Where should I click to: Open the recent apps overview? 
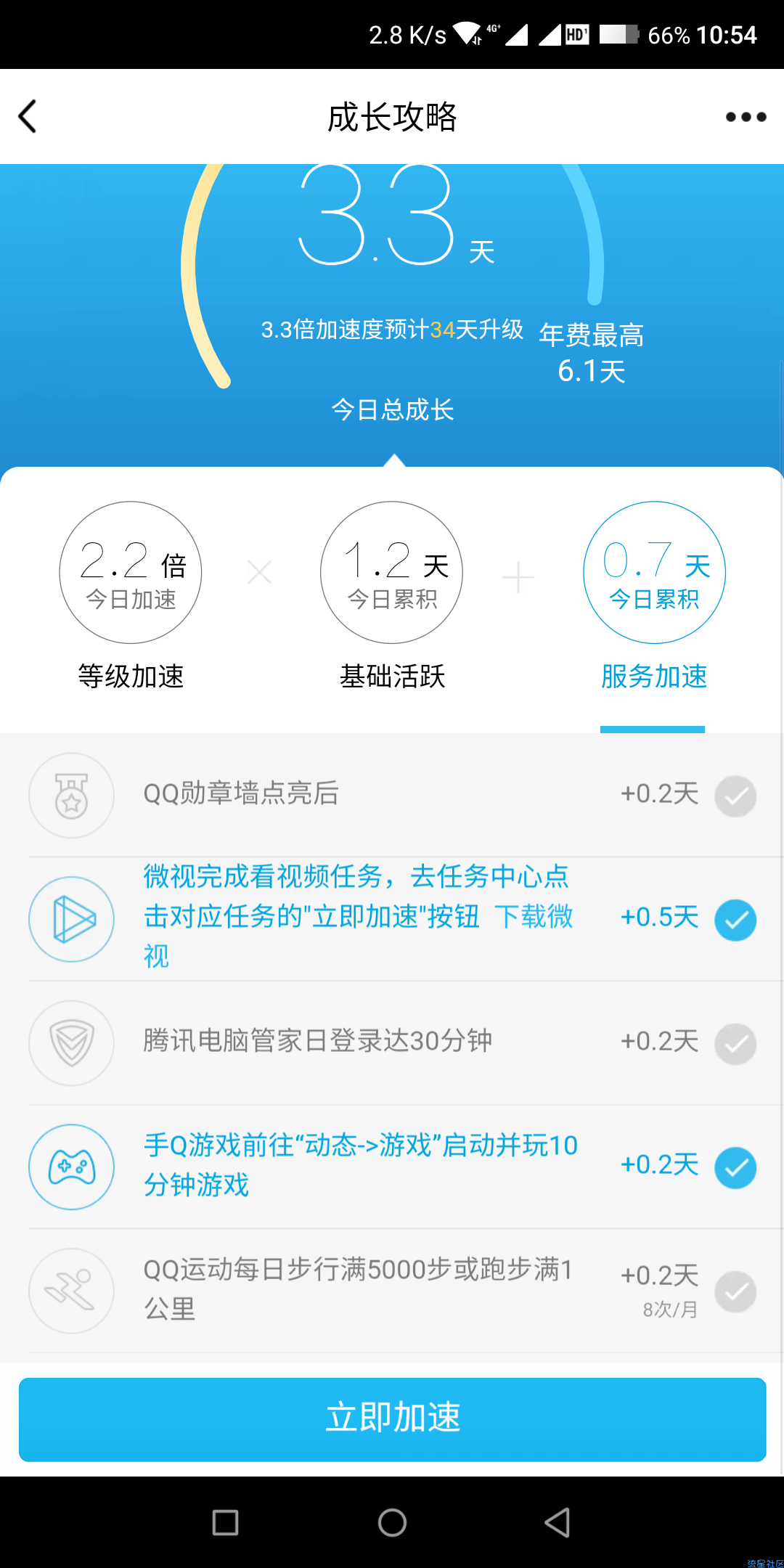(225, 1522)
